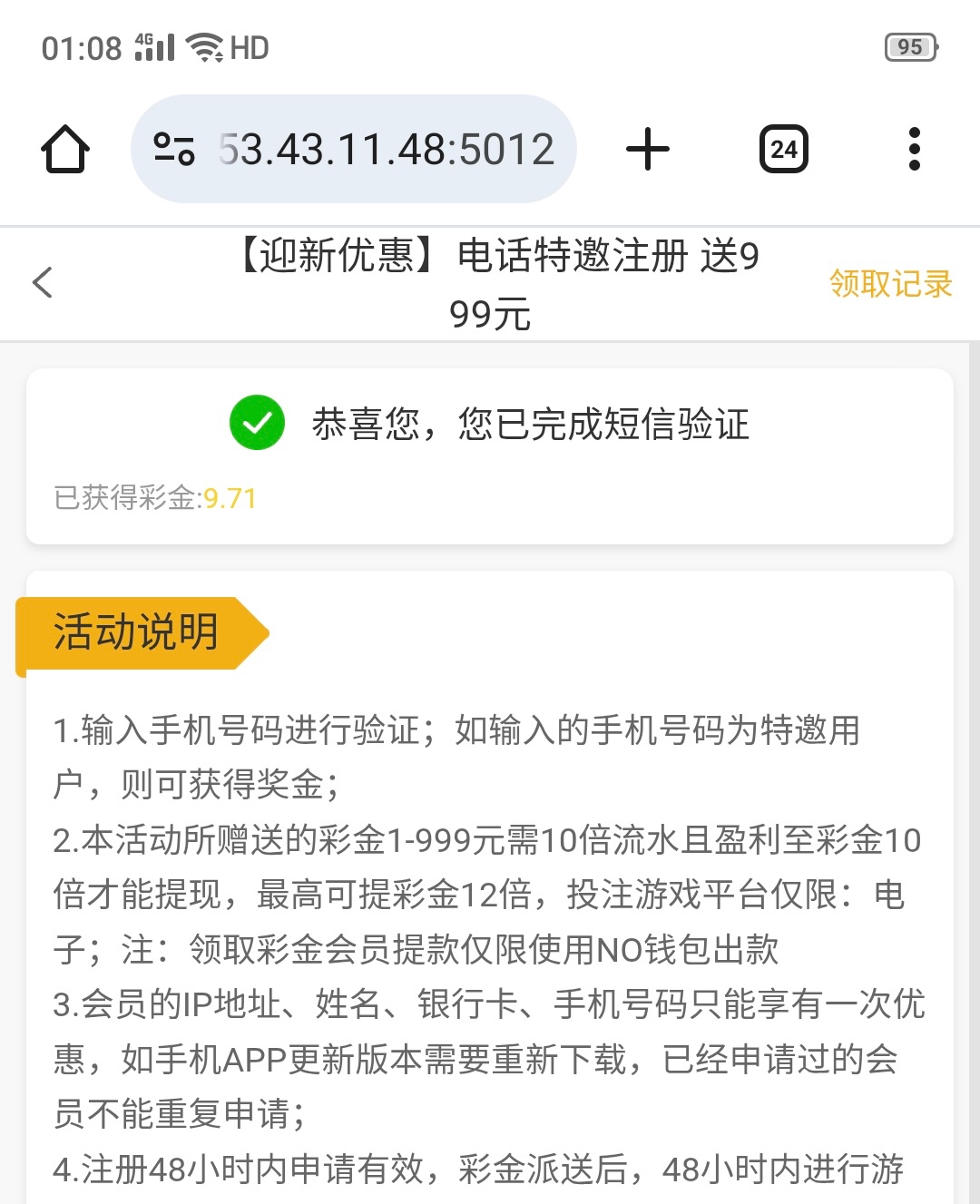Open a new tab with plus button
980x1204 pixels.
(x=648, y=149)
